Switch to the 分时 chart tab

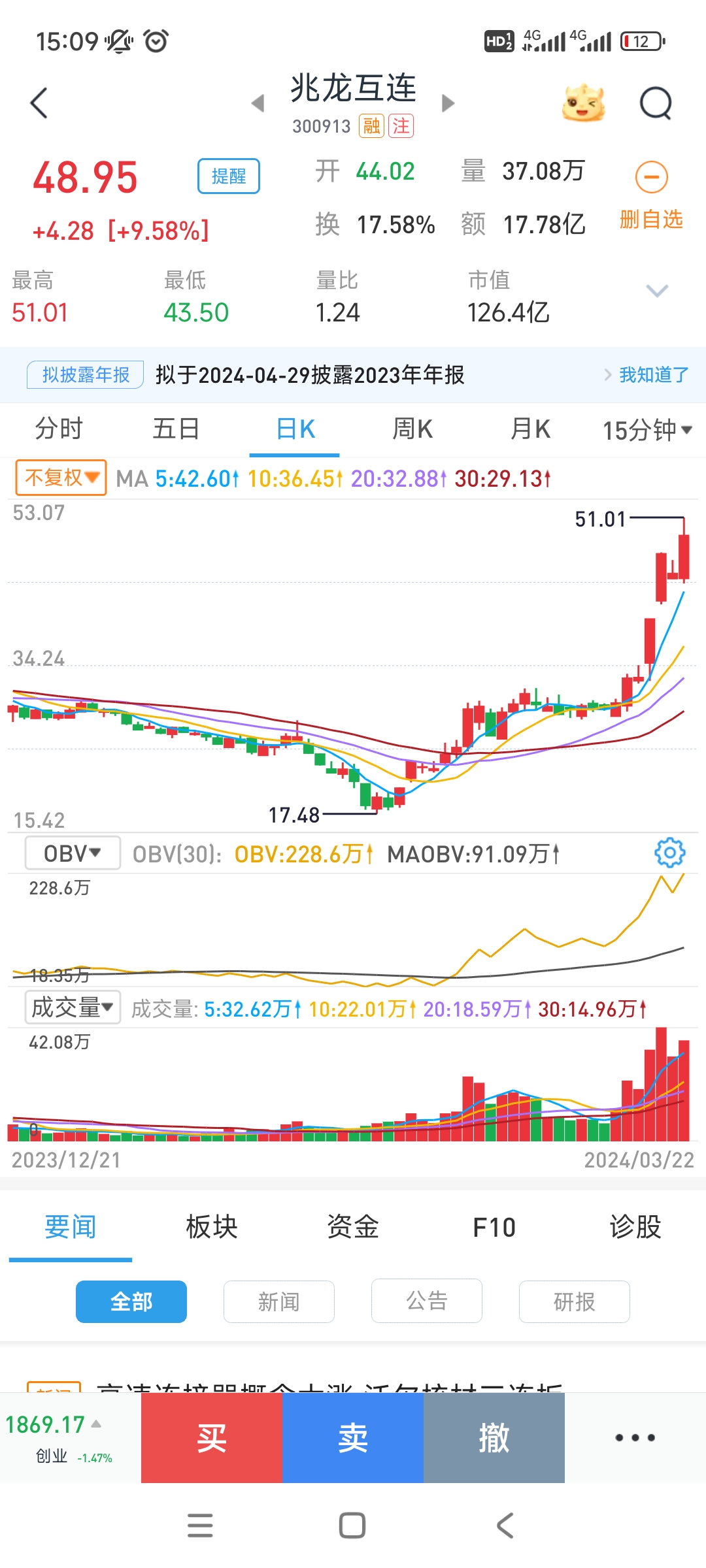59,429
